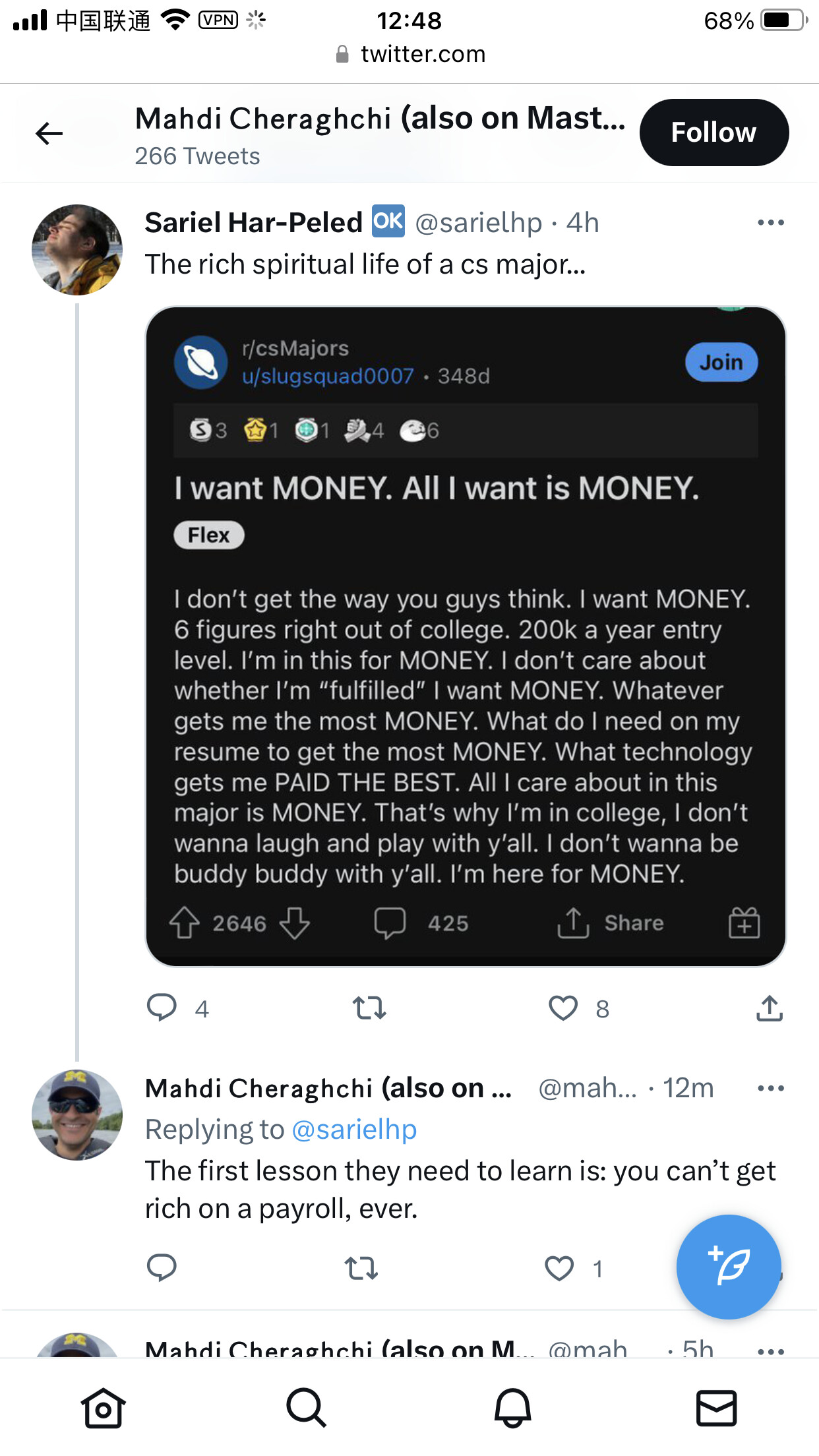Open more options on Sariel Har-Peled's tweet
This screenshot has width=819, height=1456.
tap(771, 223)
